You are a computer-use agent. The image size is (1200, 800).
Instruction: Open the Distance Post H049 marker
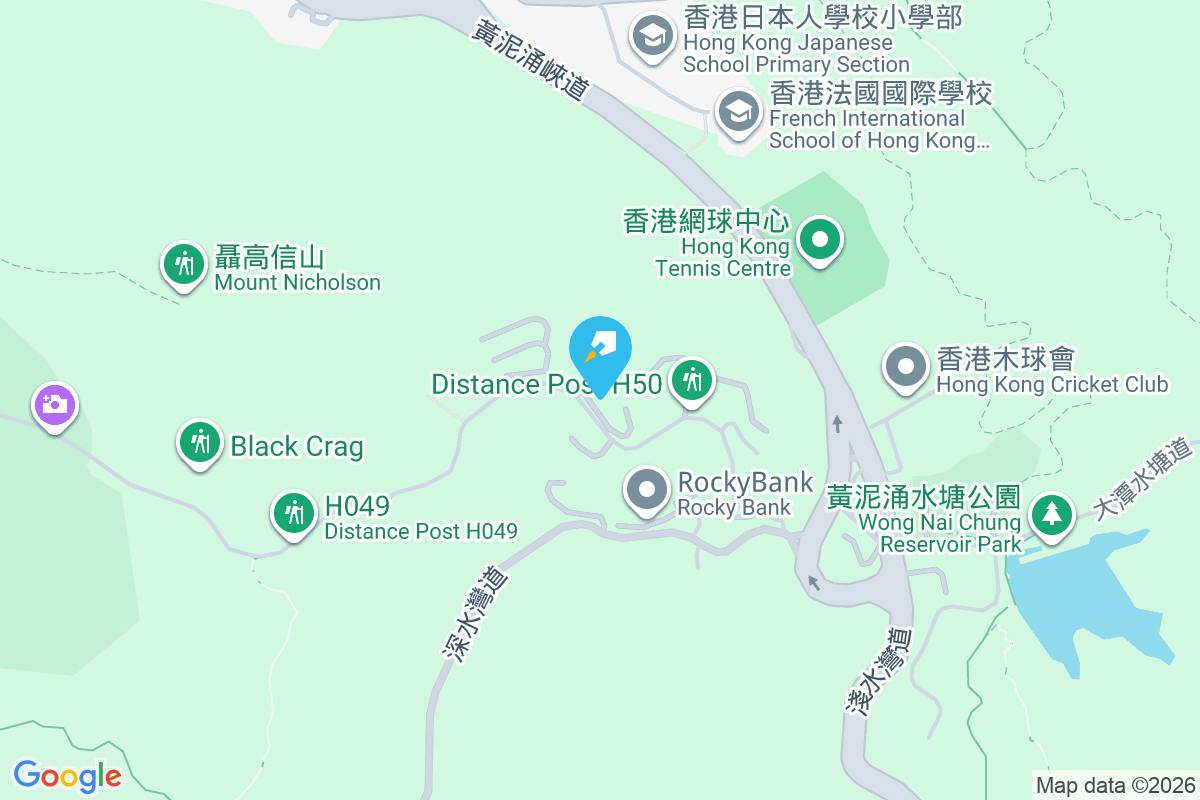294,513
